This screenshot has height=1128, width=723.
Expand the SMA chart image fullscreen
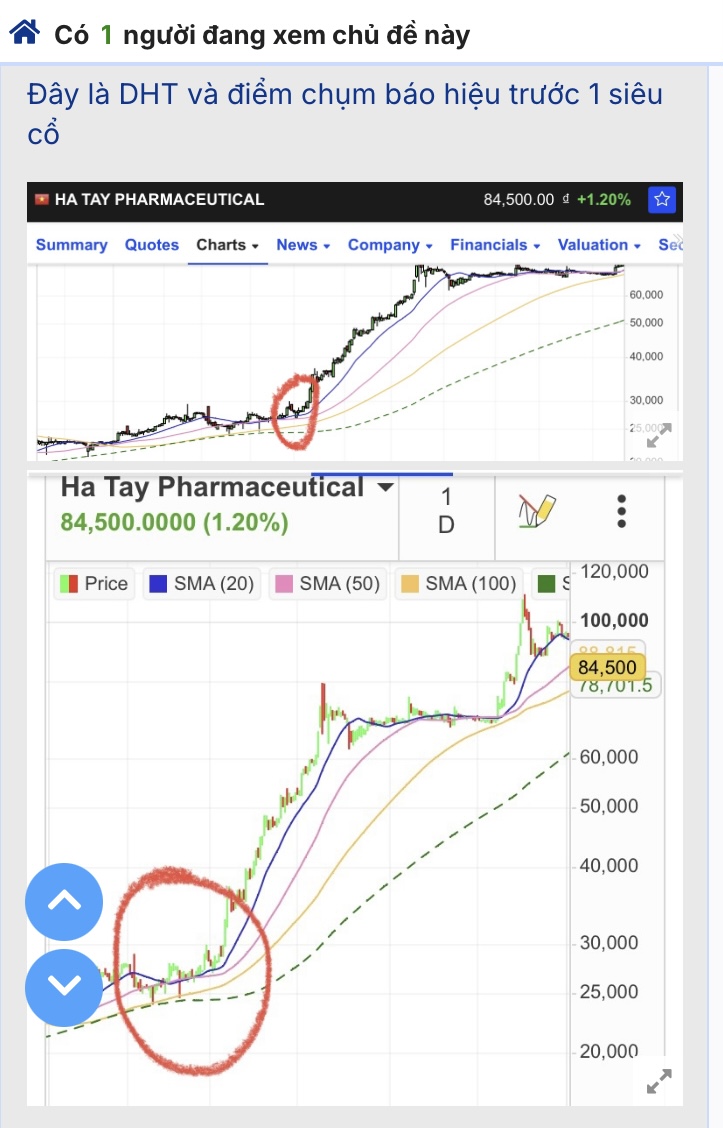tap(659, 1081)
